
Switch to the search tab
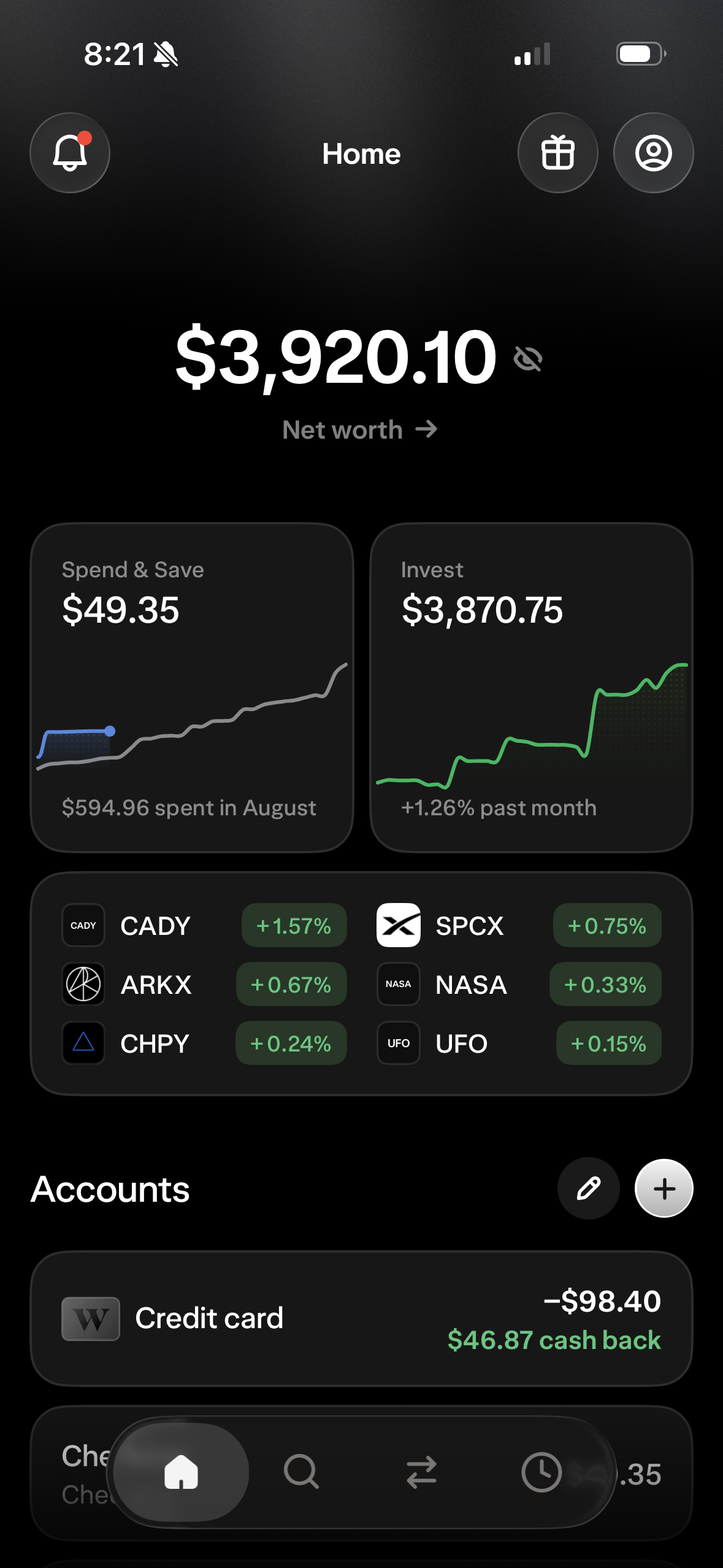click(x=301, y=1472)
